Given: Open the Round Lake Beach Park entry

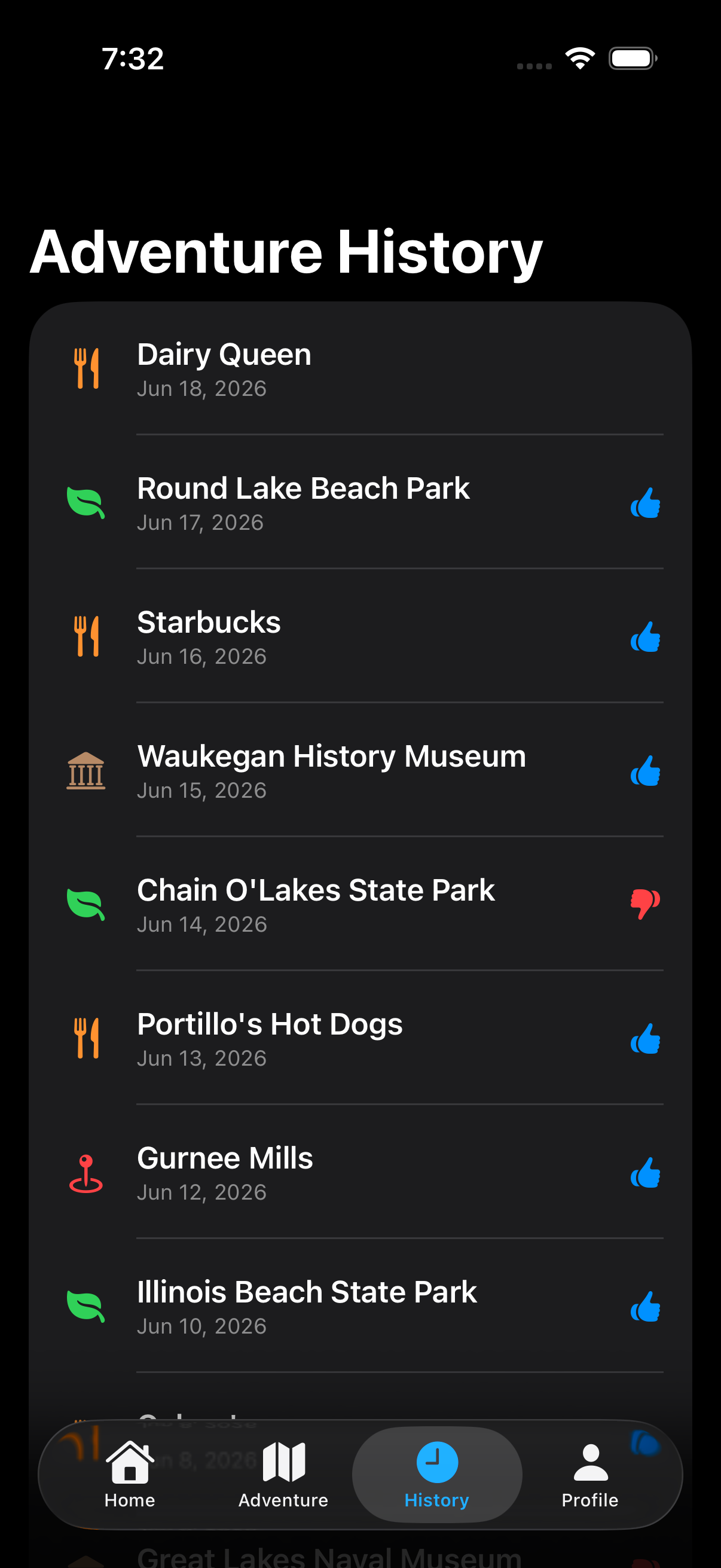Looking at the screenshot, I should coord(360,502).
